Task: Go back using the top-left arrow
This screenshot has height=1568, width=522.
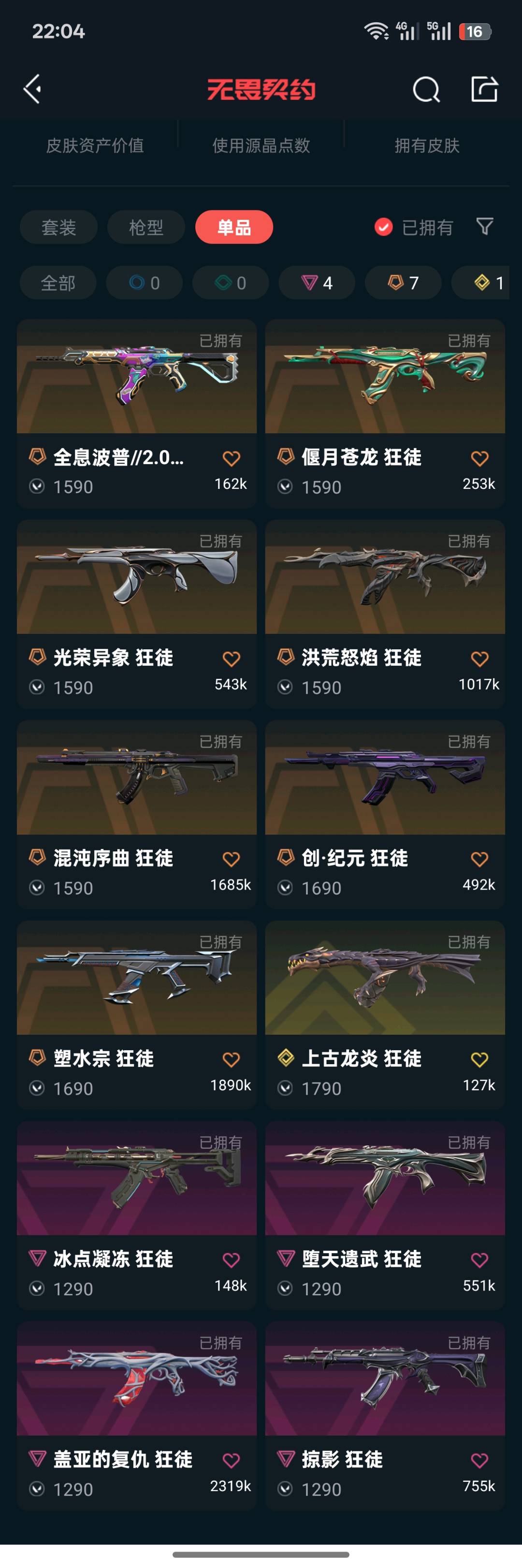Action: coord(32,89)
